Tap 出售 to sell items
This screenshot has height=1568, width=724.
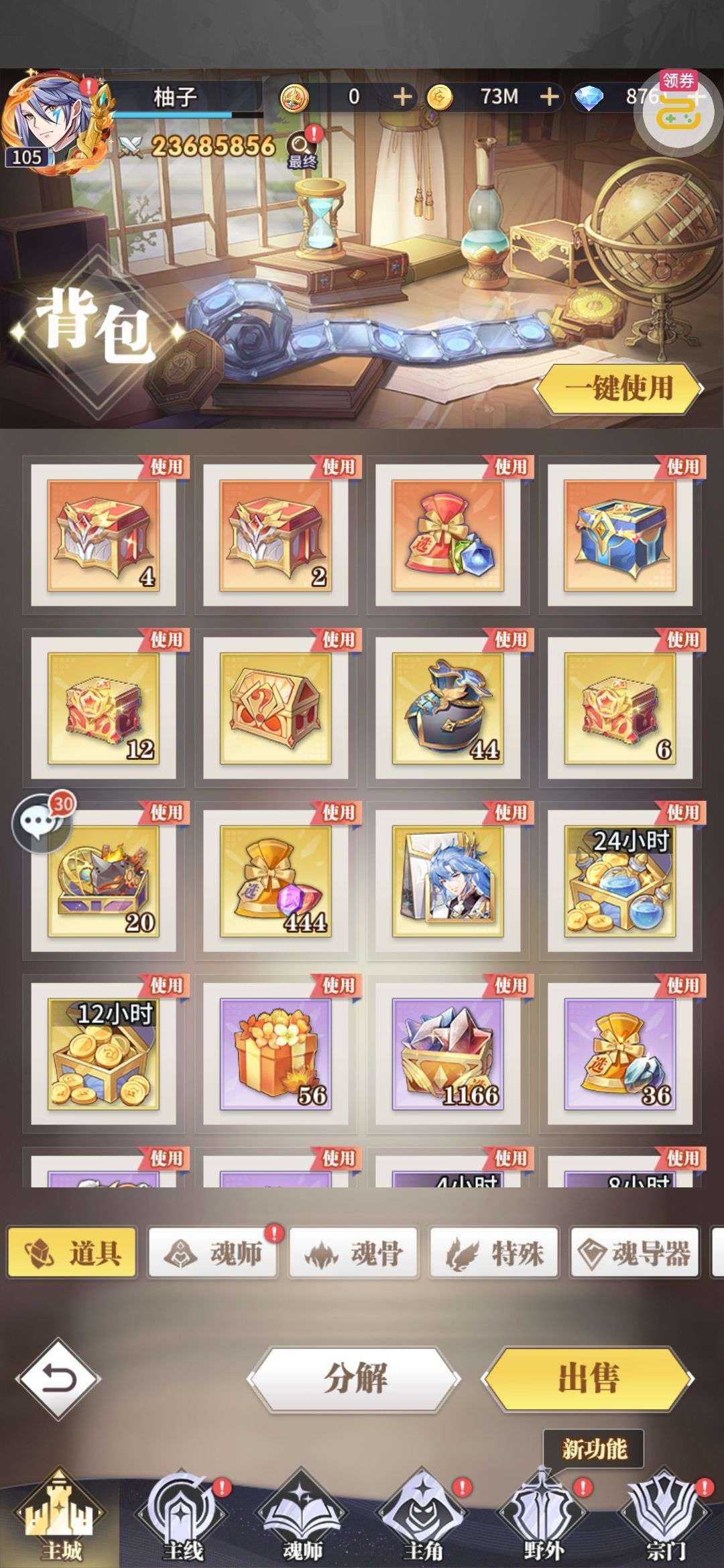pyautogui.click(x=588, y=1378)
